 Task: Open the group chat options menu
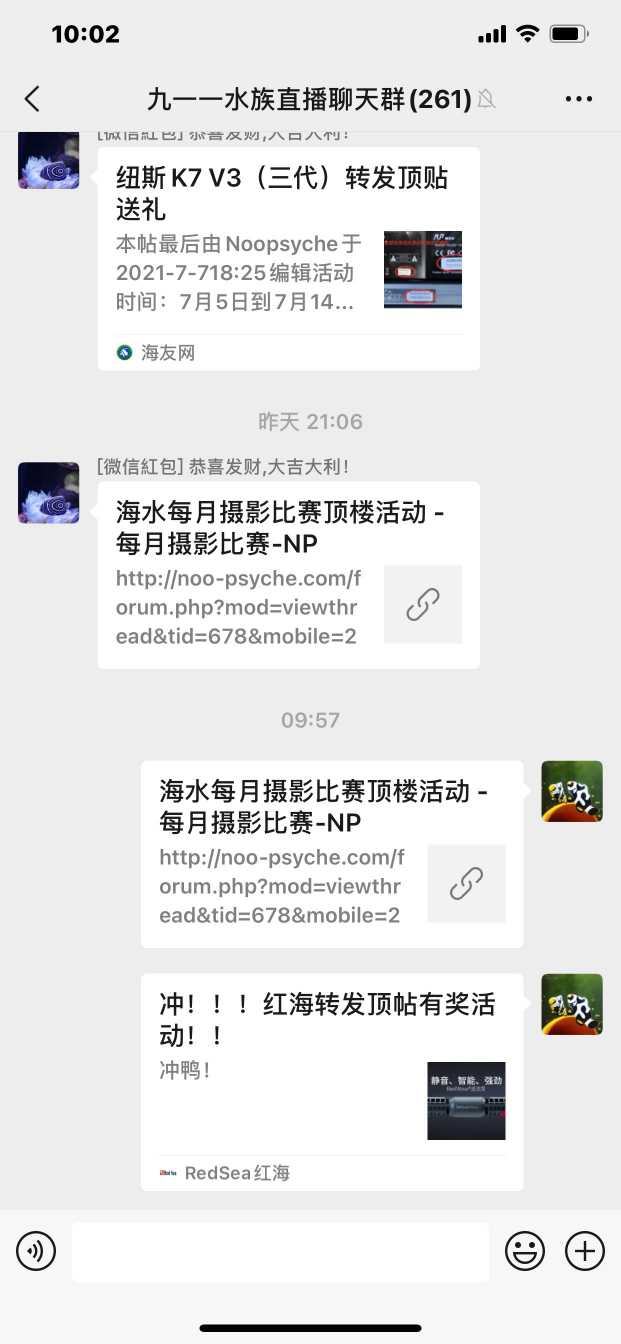click(579, 98)
